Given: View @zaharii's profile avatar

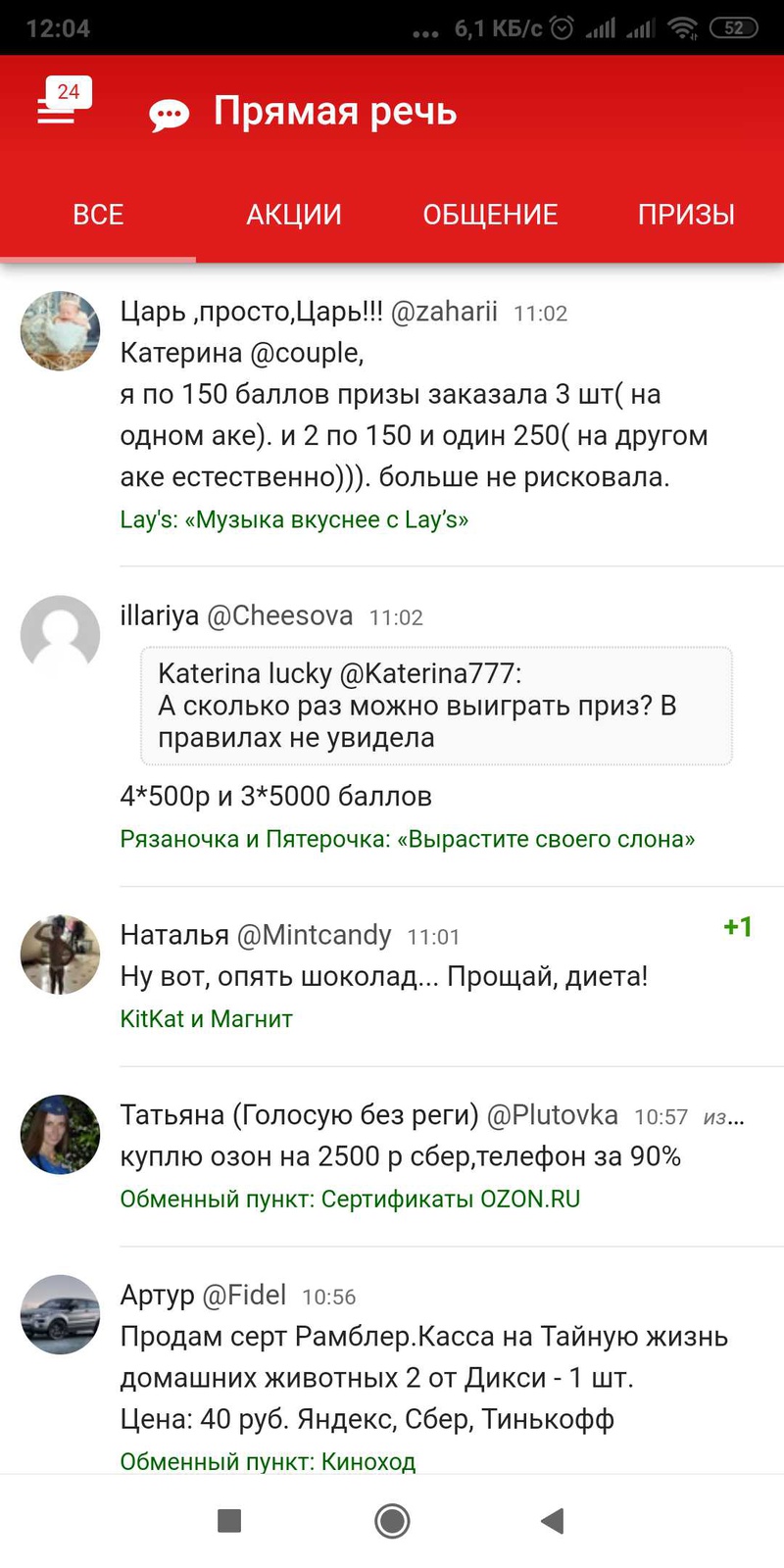Looking at the screenshot, I should coord(61,331).
